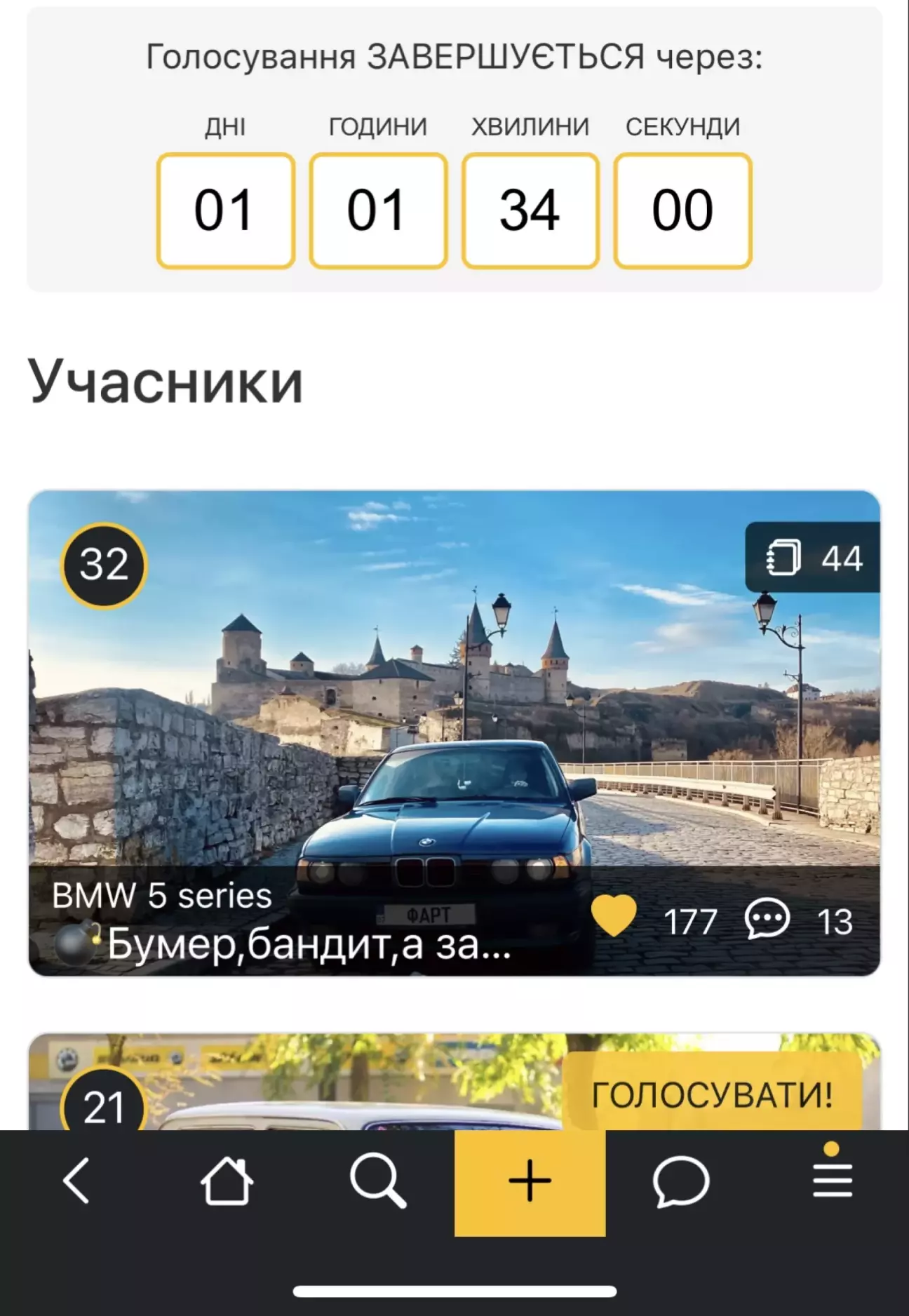View the 44 photos in BMW entry

tap(812, 558)
